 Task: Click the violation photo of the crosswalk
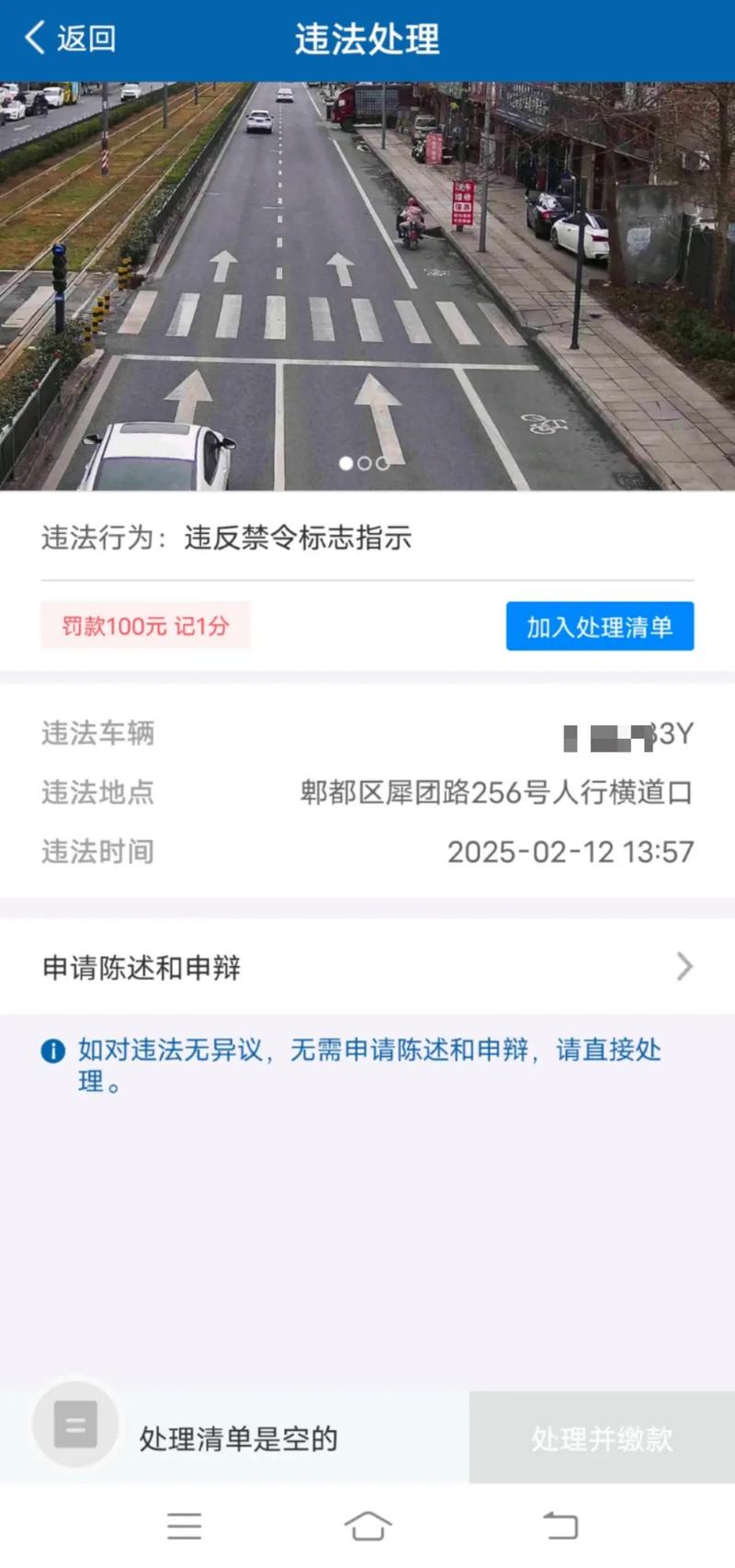click(367, 276)
